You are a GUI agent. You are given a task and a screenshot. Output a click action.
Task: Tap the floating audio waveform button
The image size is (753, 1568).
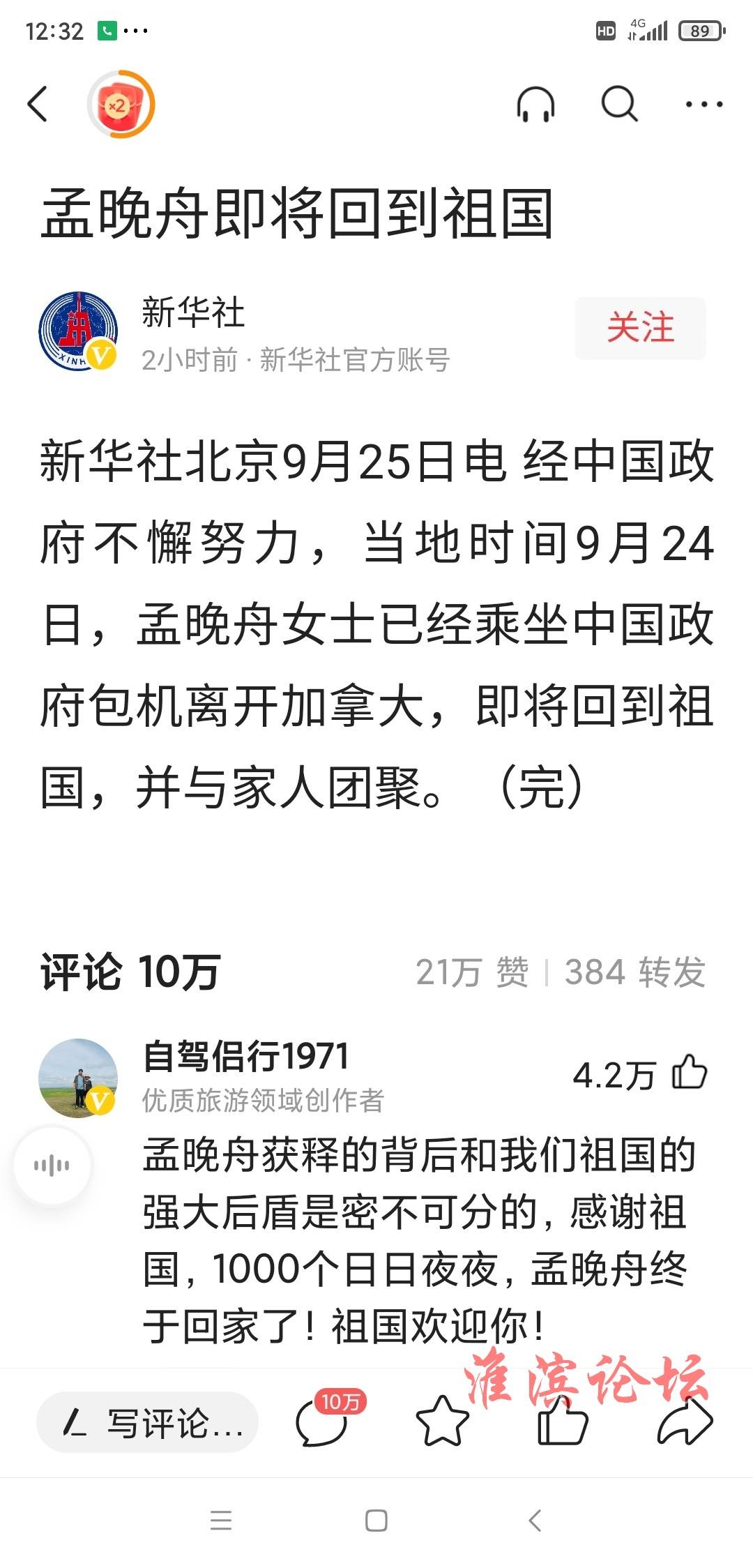coord(52,1165)
